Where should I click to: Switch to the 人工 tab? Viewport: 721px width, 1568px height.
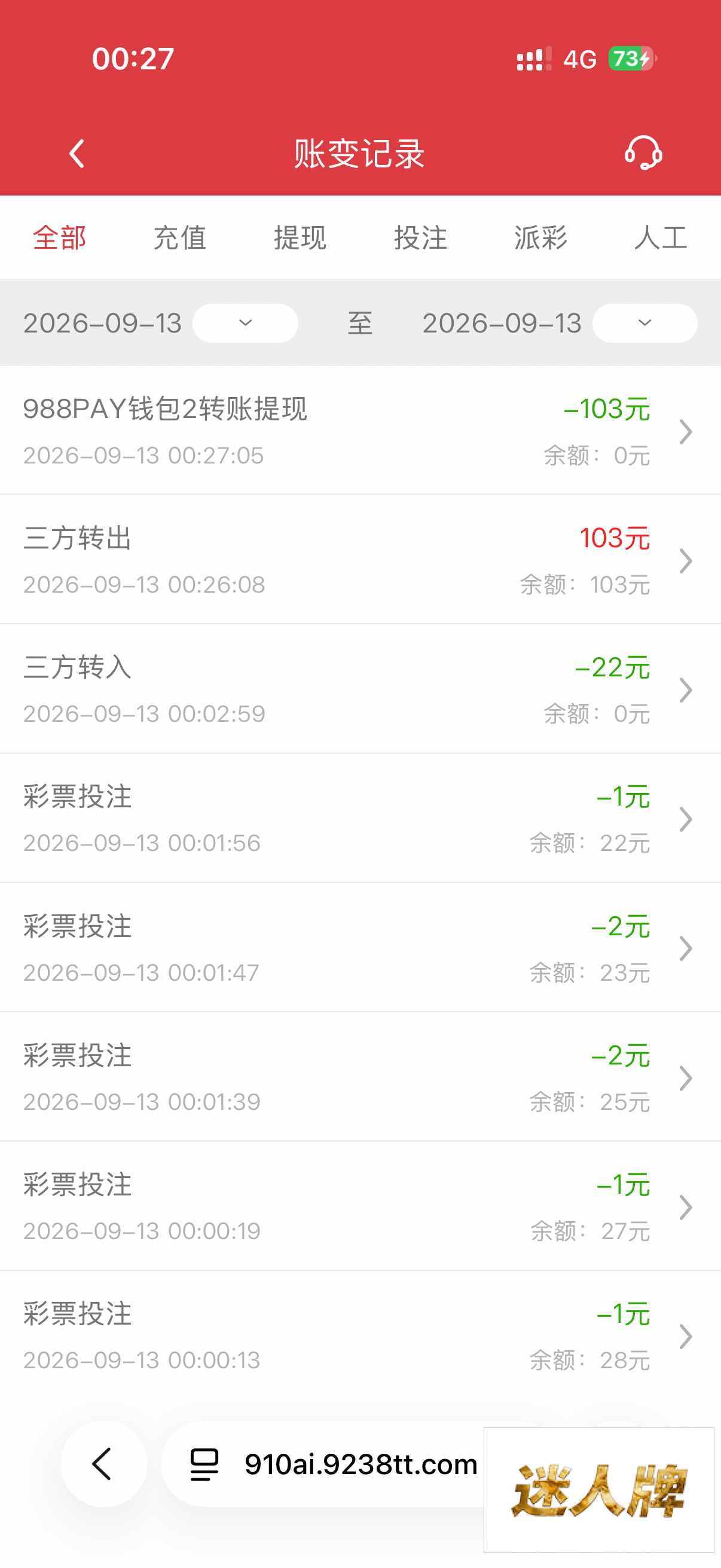[661, 237]
